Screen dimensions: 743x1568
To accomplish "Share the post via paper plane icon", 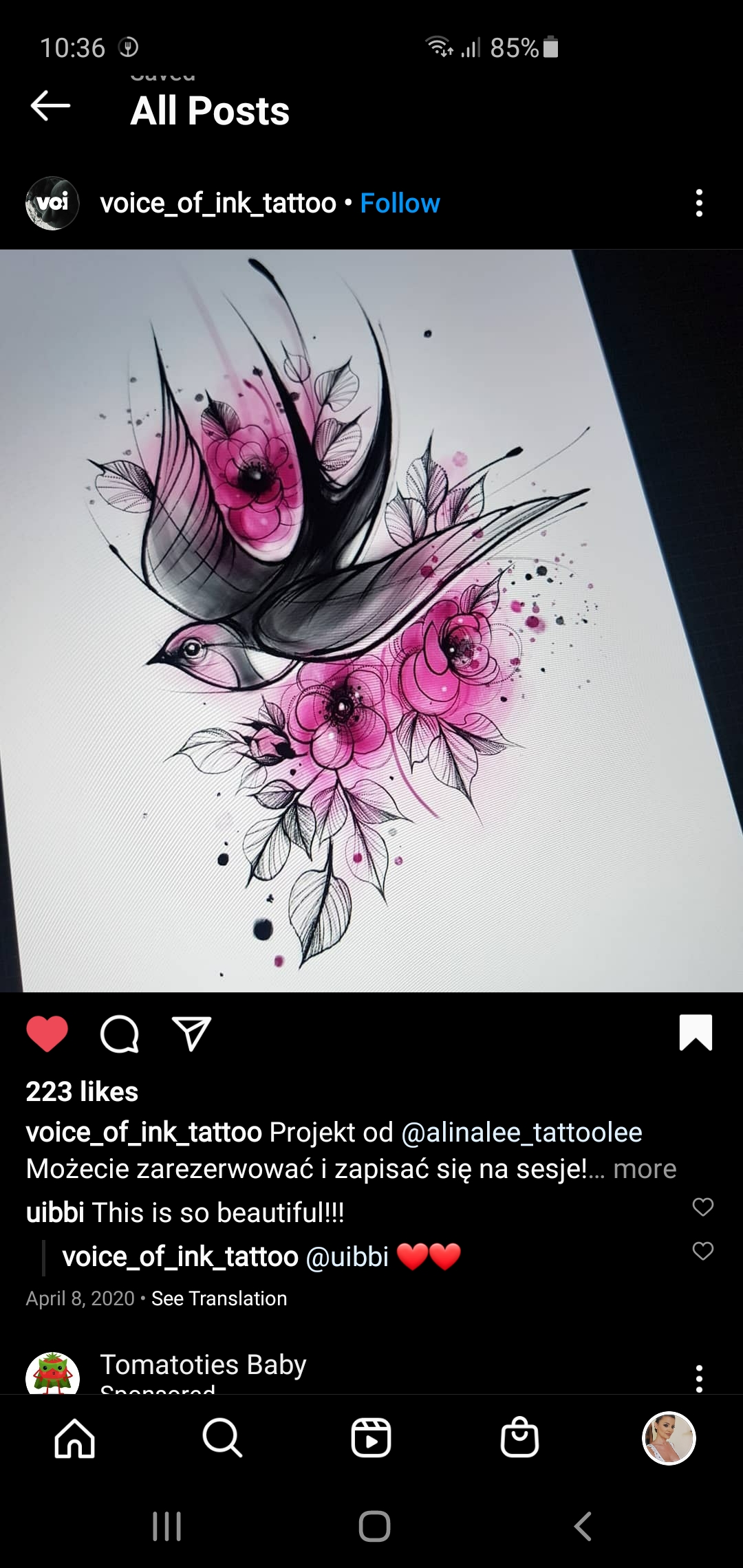I will (x=191, y=1034).
